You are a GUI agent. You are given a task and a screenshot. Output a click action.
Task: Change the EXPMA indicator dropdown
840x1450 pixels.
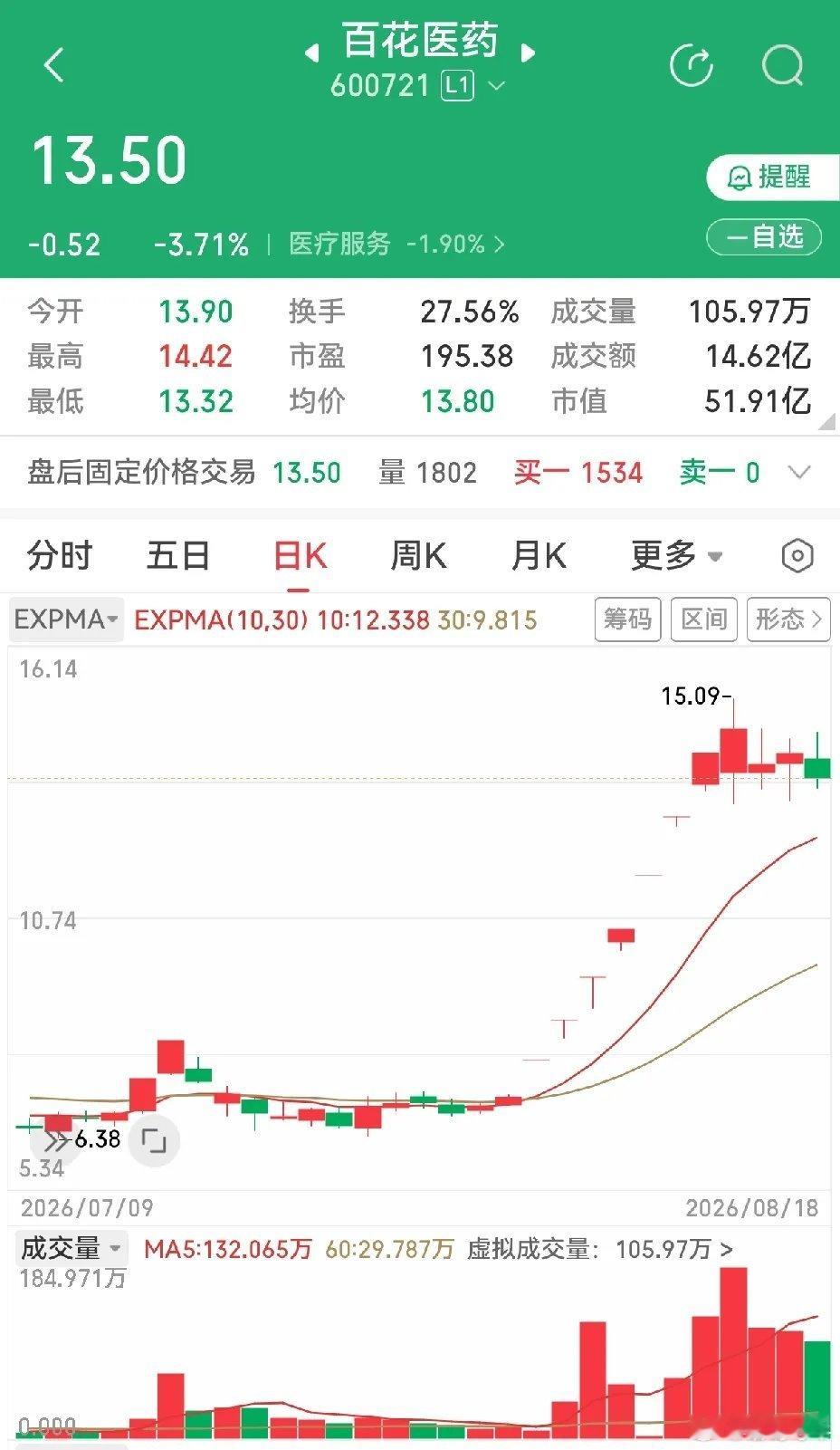pos(66,619)
